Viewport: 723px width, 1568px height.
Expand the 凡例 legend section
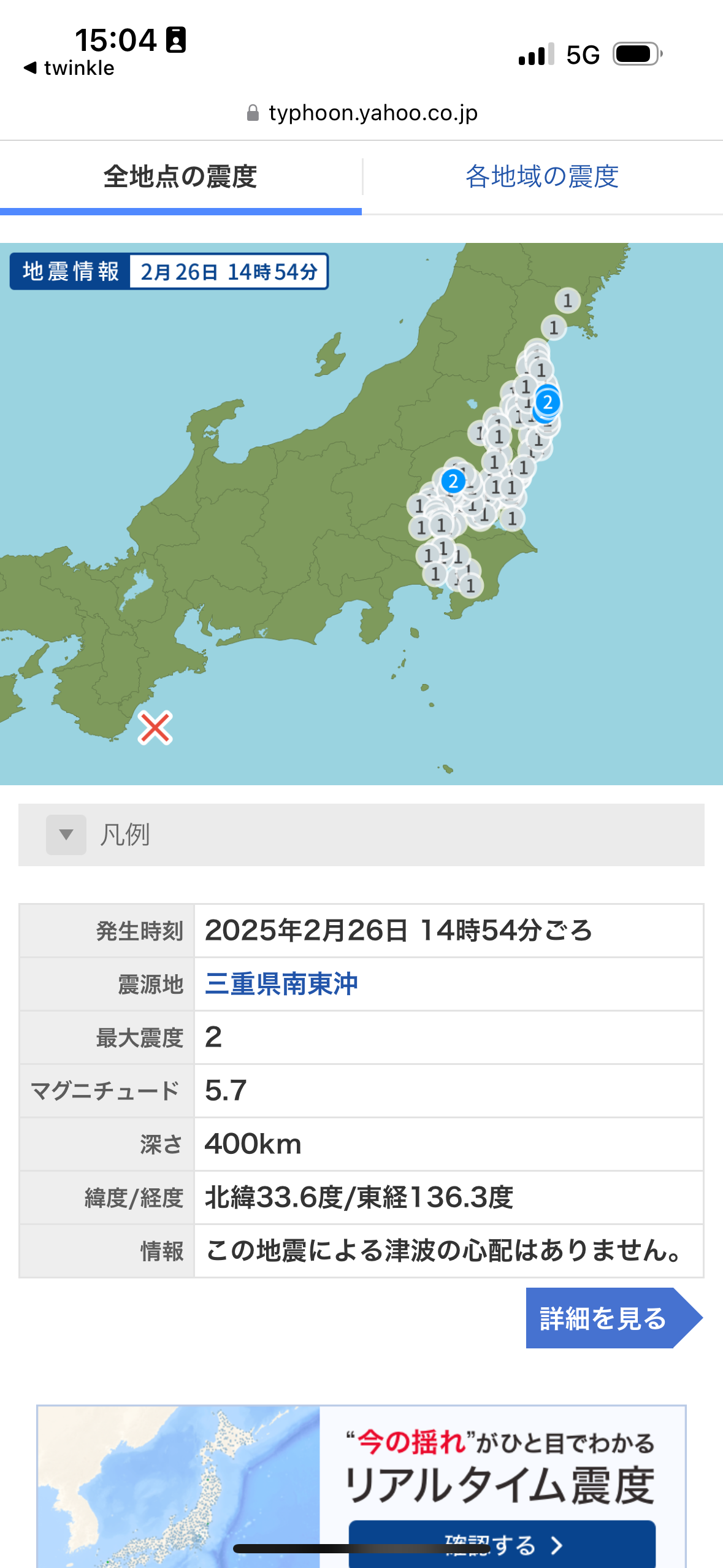click(x=66, y=834)
